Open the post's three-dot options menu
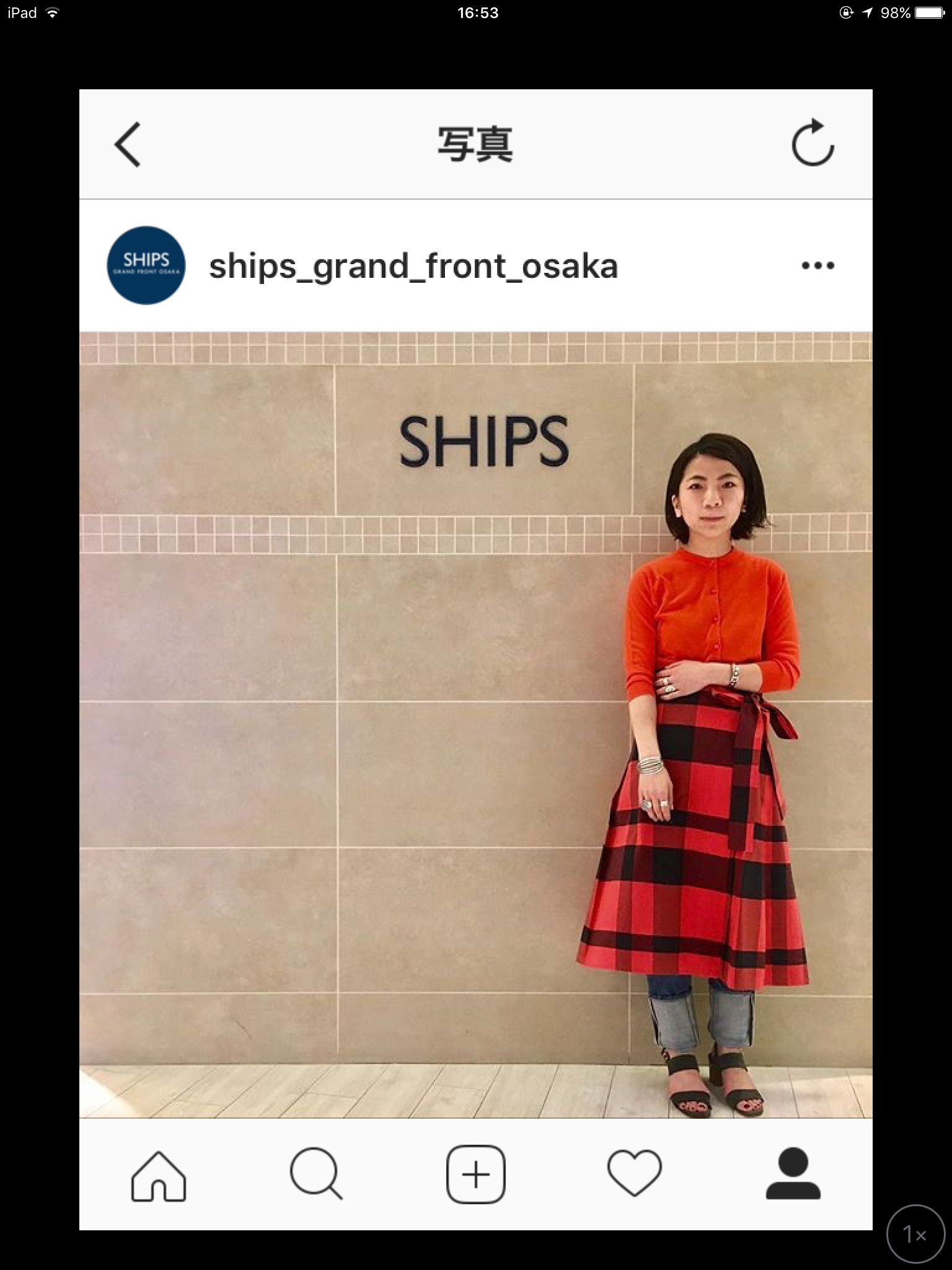Image resolution: width=952 pixels, height=1270 pixels. point(818,266)
